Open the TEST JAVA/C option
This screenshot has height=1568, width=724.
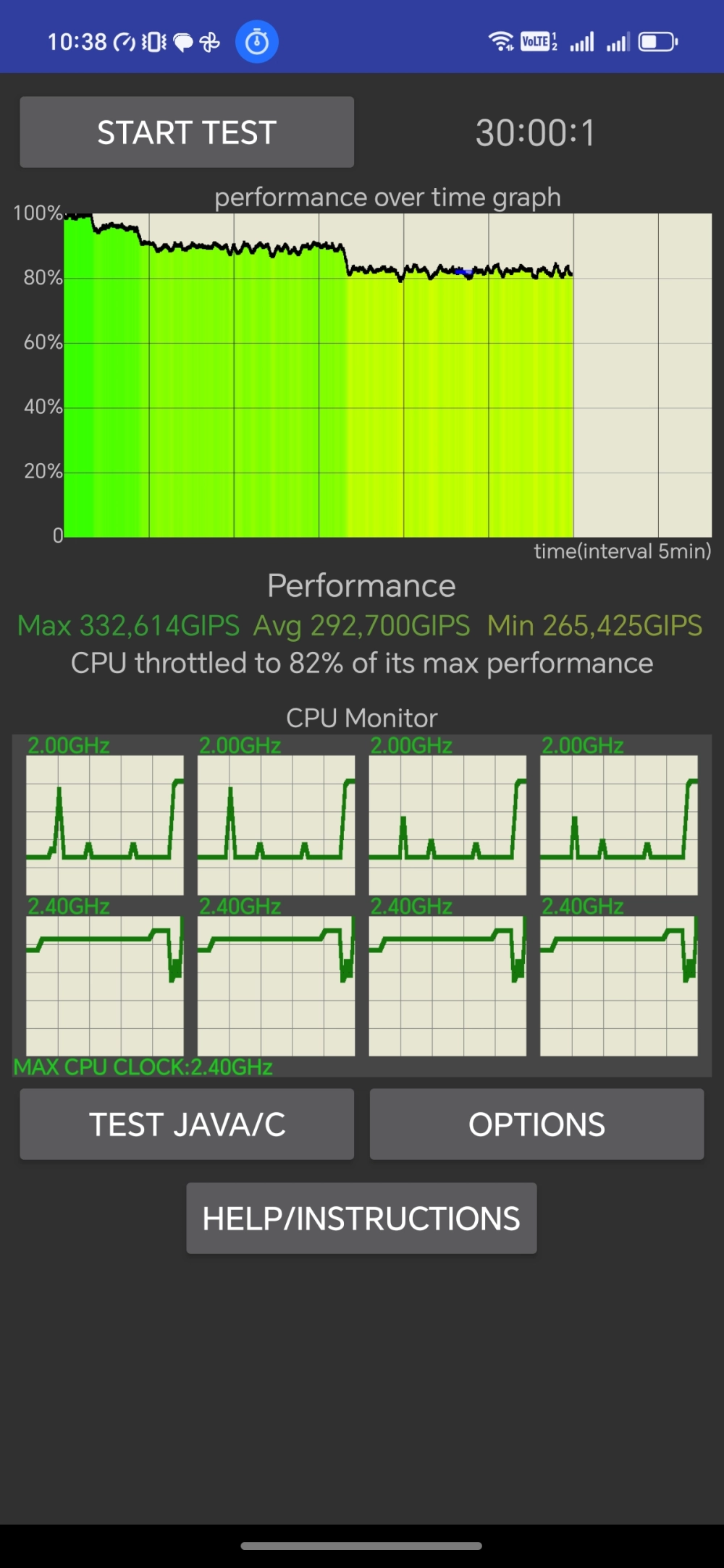pyautogui.click(x=187, y=1124)
